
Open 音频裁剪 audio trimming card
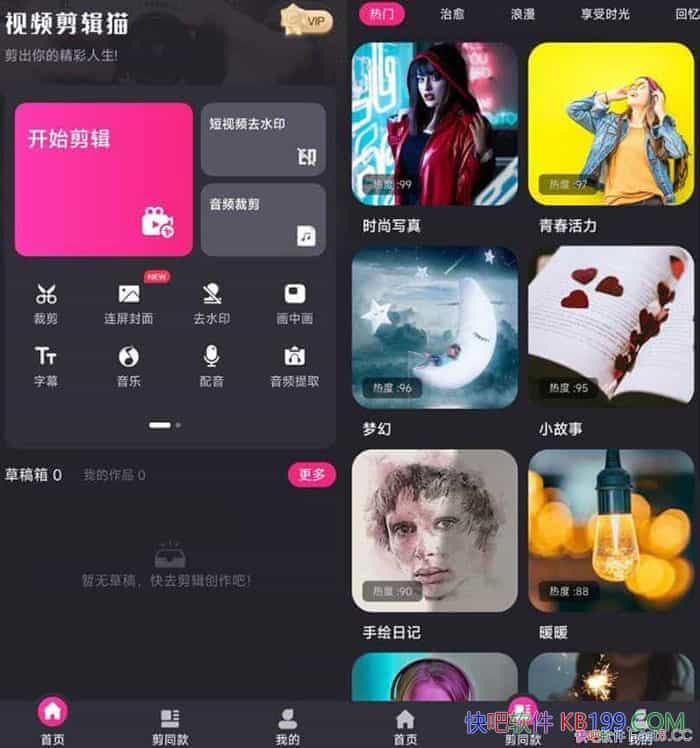pyautogui.click(x=263, y=219)
